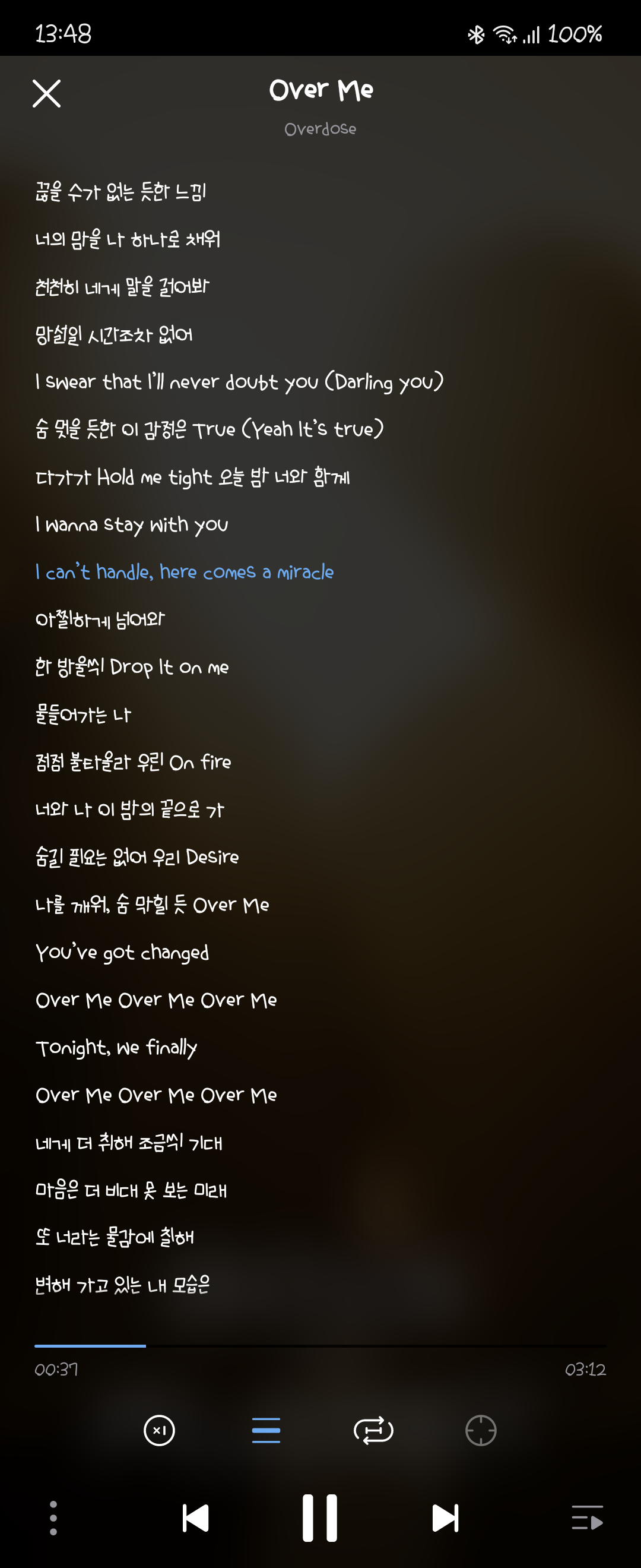641x1568 pixels.
Task: Jump to lyric line 'I wanna stay with you'
Action: point(132,524)
